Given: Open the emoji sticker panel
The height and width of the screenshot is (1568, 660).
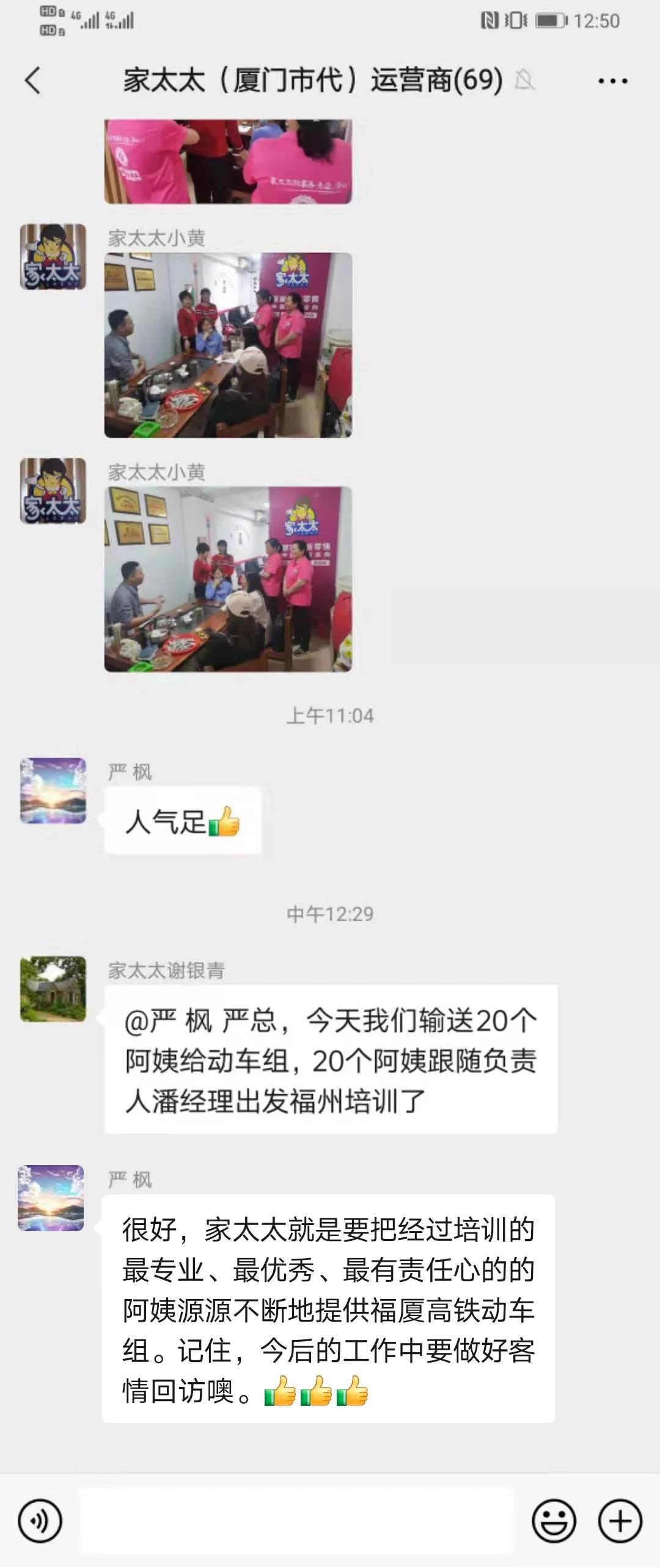Looking at the screenshot, I should coord(554,1520).
